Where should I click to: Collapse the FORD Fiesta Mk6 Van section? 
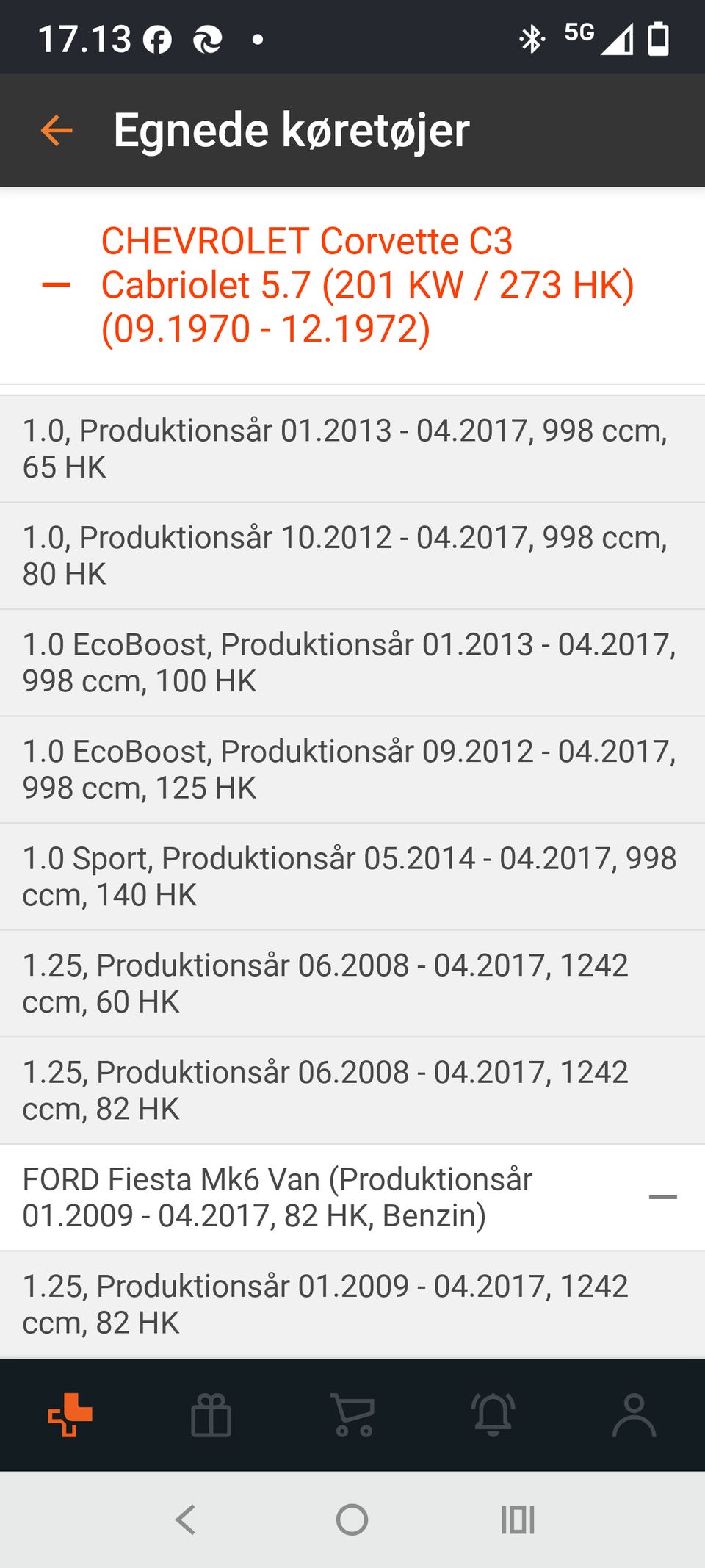[662, 1197]
